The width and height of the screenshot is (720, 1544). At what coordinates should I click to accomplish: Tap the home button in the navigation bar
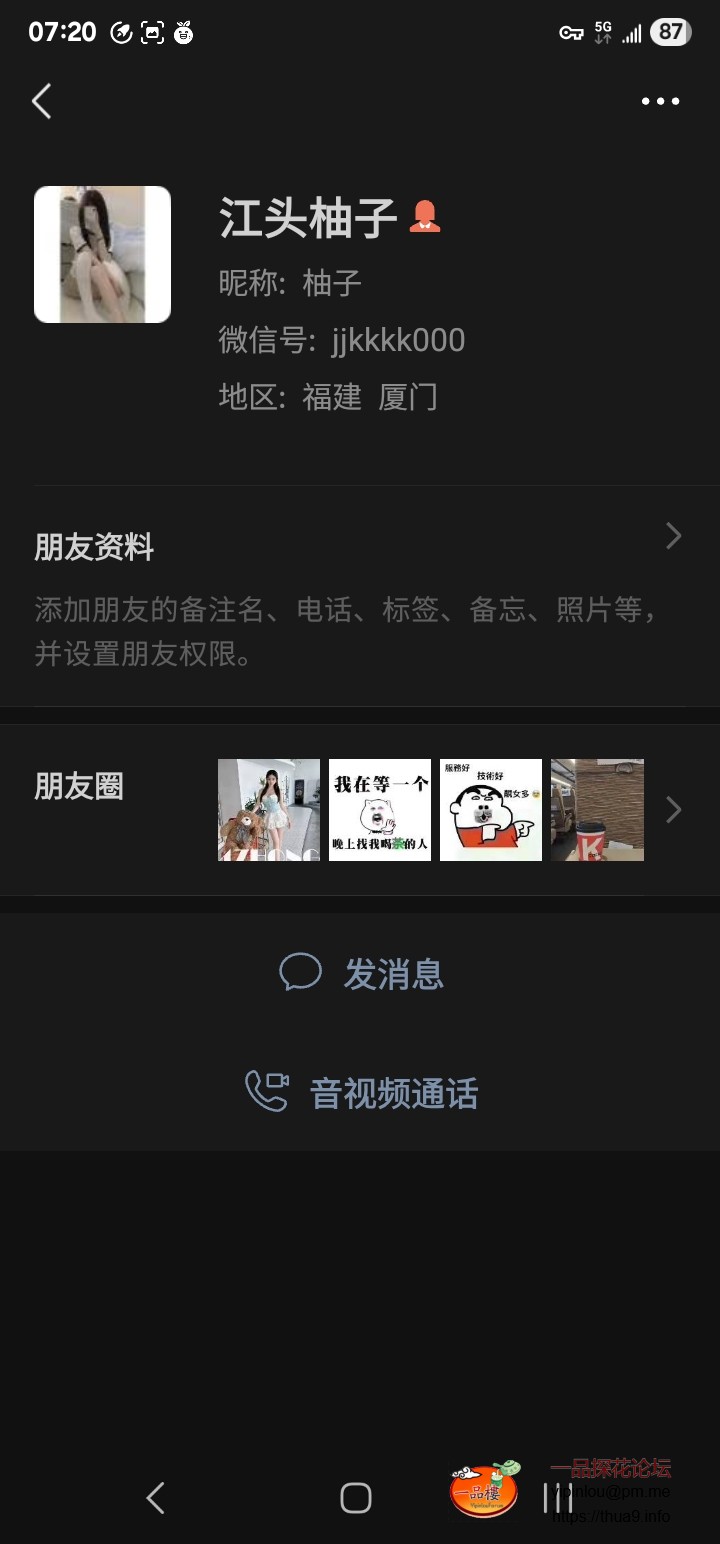[354, 1497]
